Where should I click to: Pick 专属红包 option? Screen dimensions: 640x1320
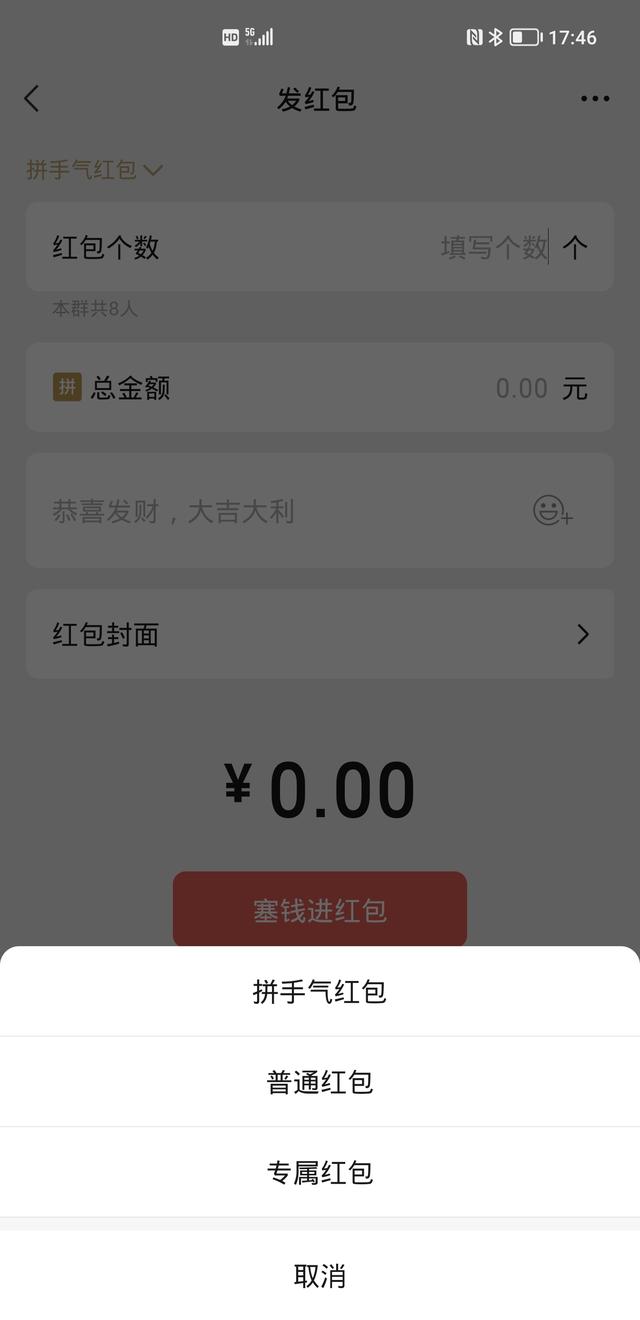[x=320, y=1172]
